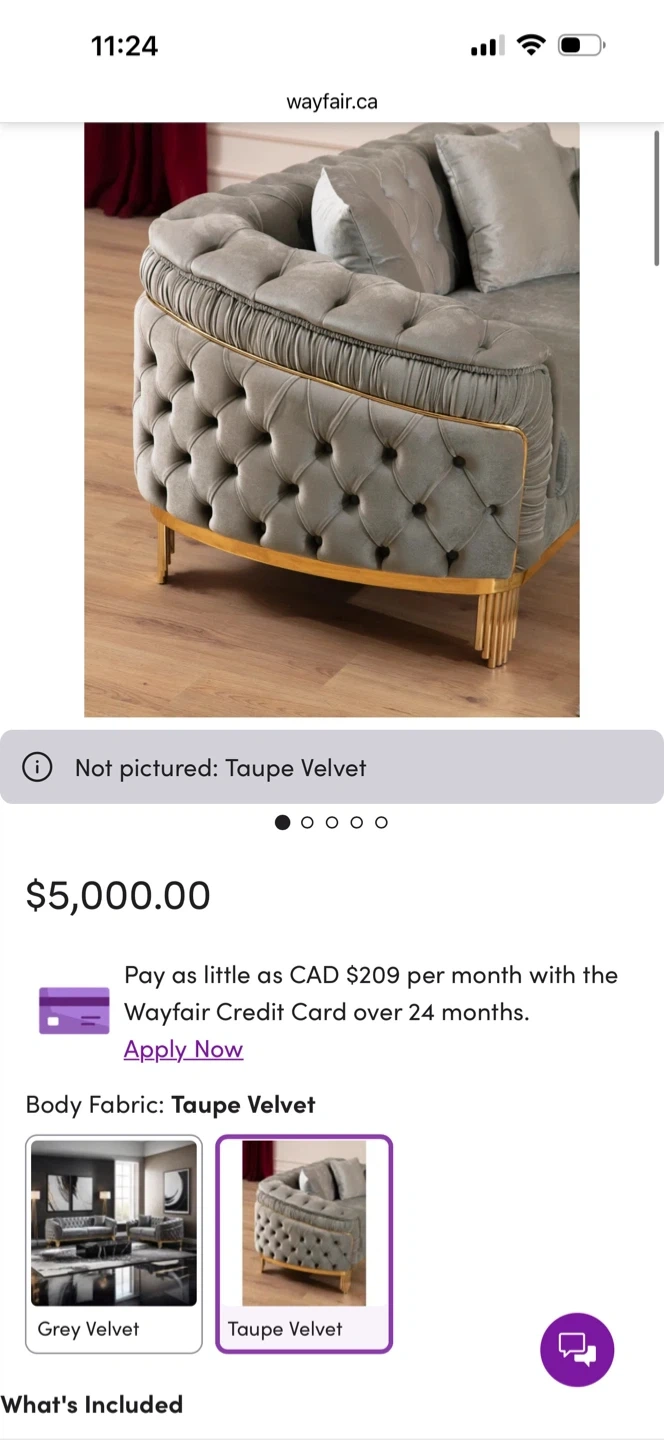
Task: Open the live chat bubble
Action: tap(577, 1349)
